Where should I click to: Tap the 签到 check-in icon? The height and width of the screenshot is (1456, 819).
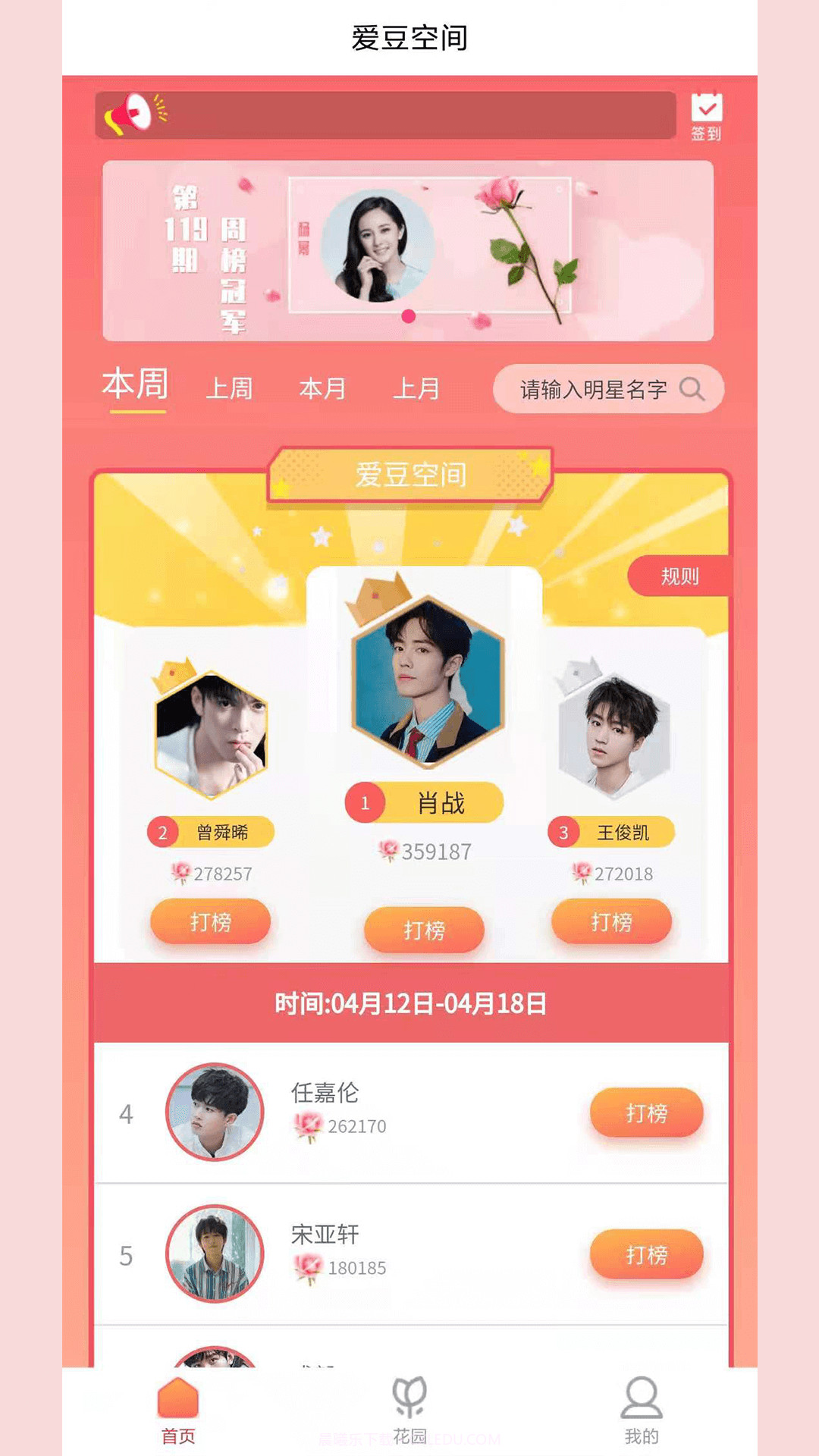point(706,116)
